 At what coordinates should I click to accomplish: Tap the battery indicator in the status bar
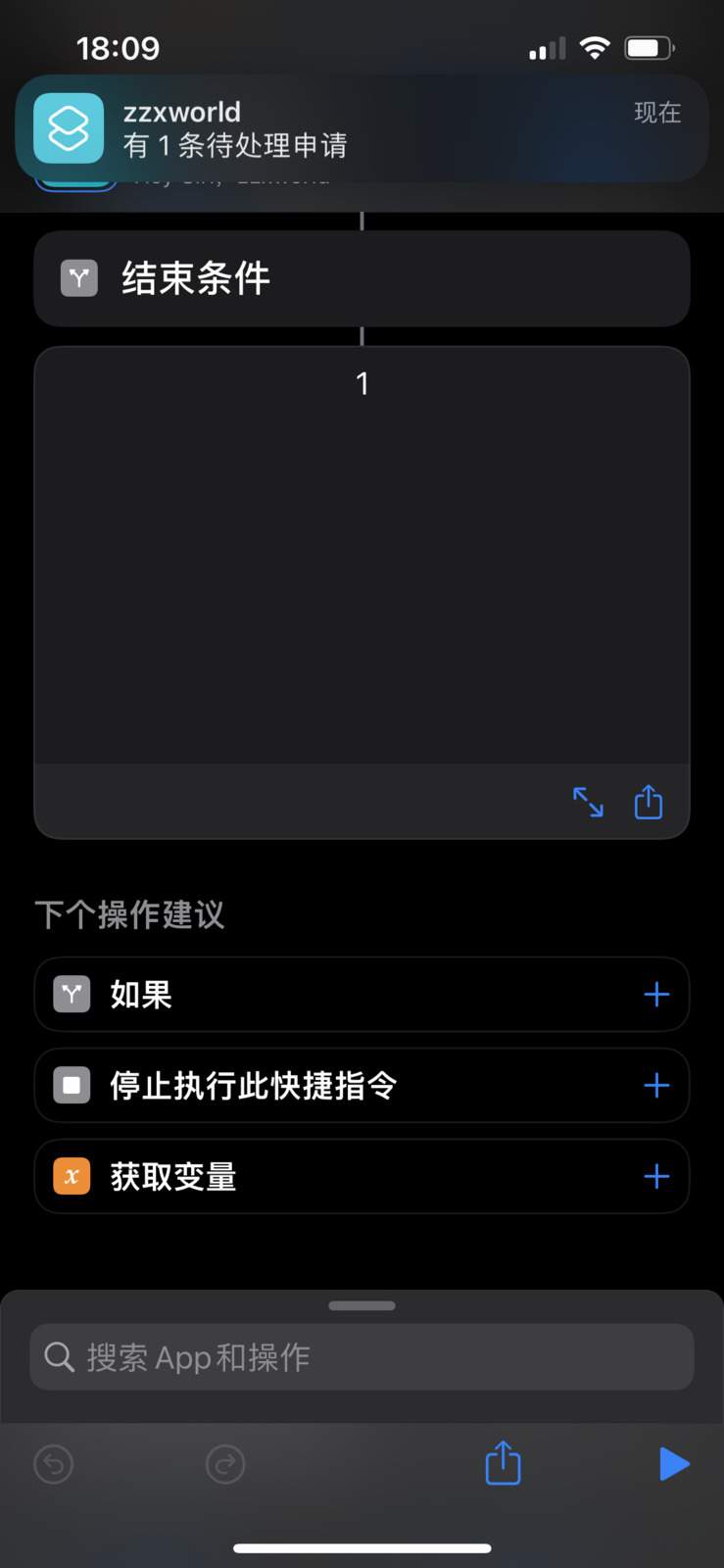click(x=647, y=45)
